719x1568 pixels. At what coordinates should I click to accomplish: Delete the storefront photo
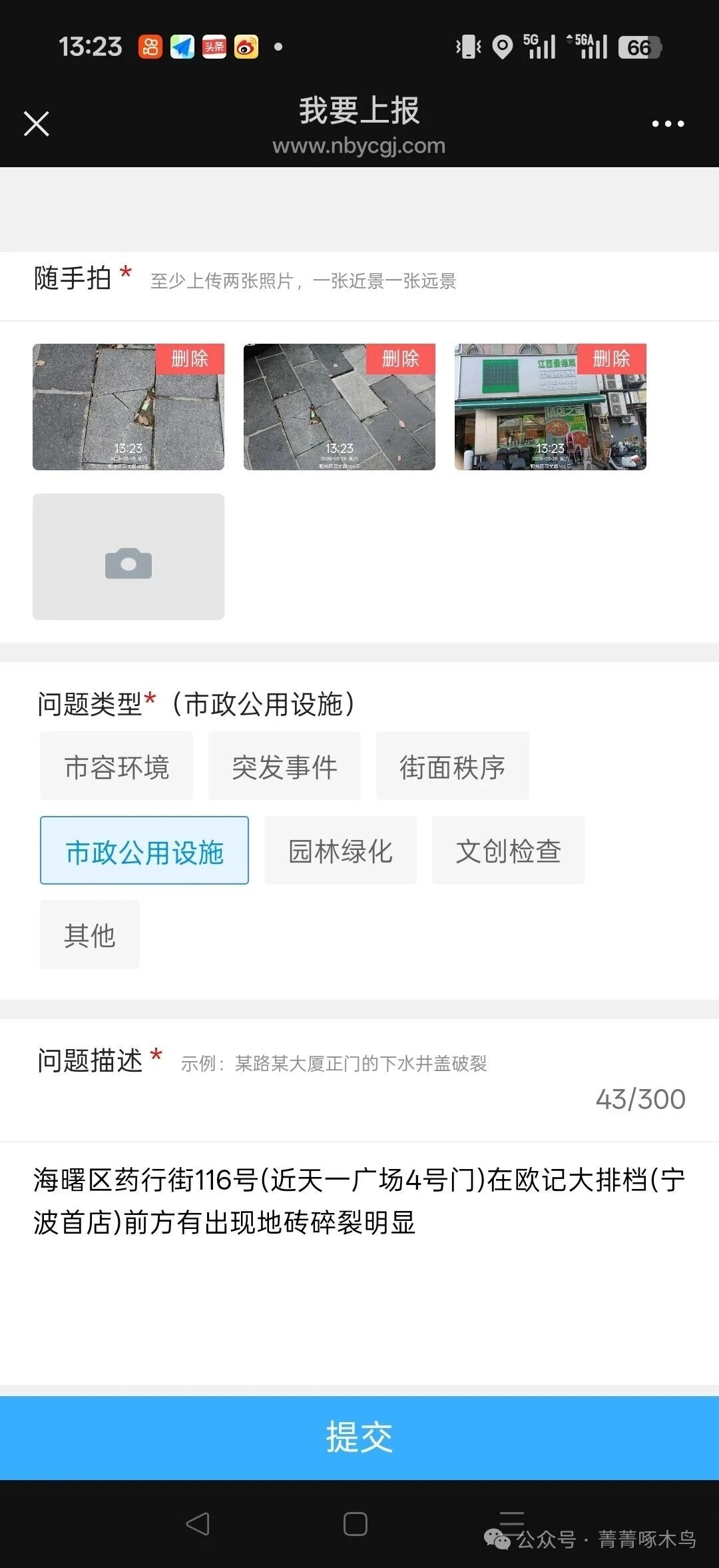point(611,359)
